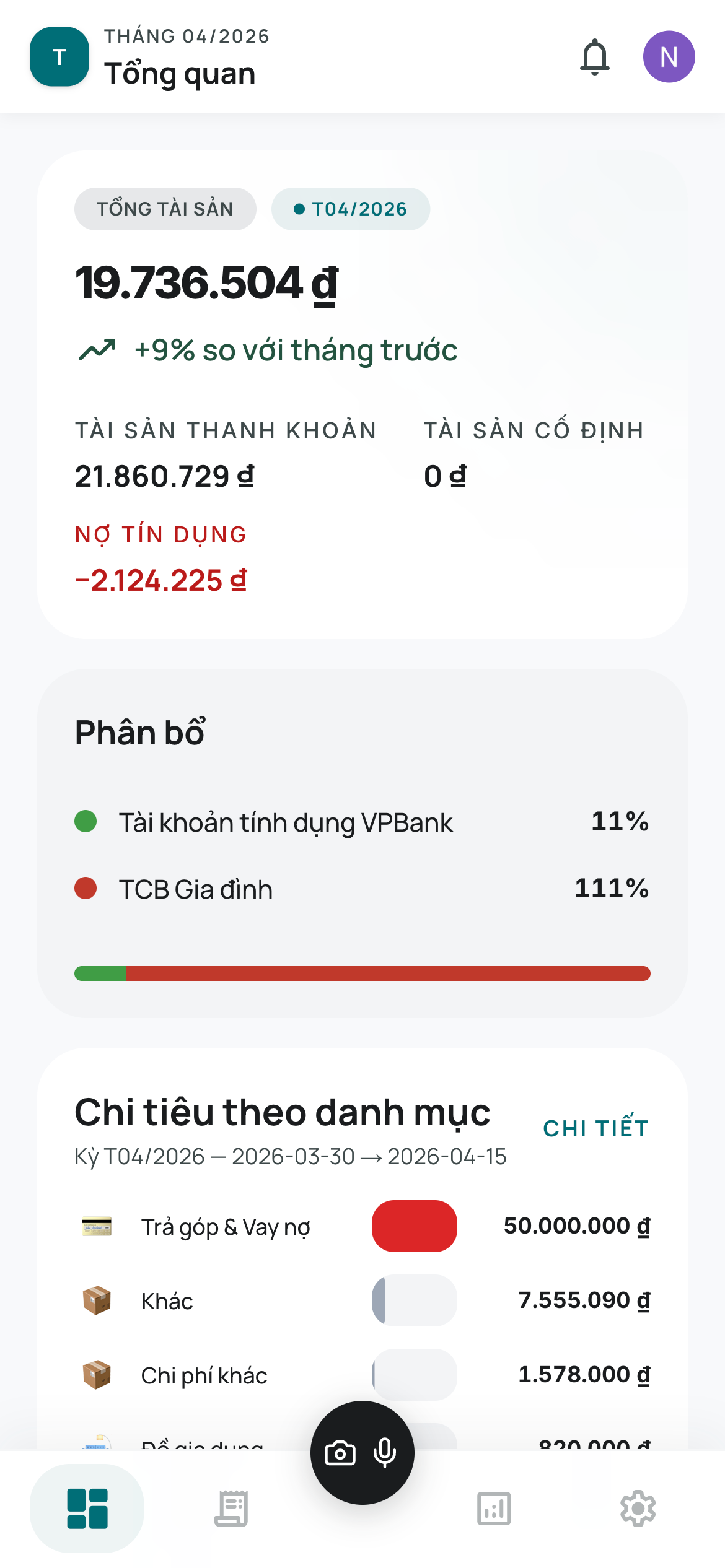Toggle the red TCB Gia đình legend dot
The height and width of the screenshot is (1568, 725).
coord(87,888)
